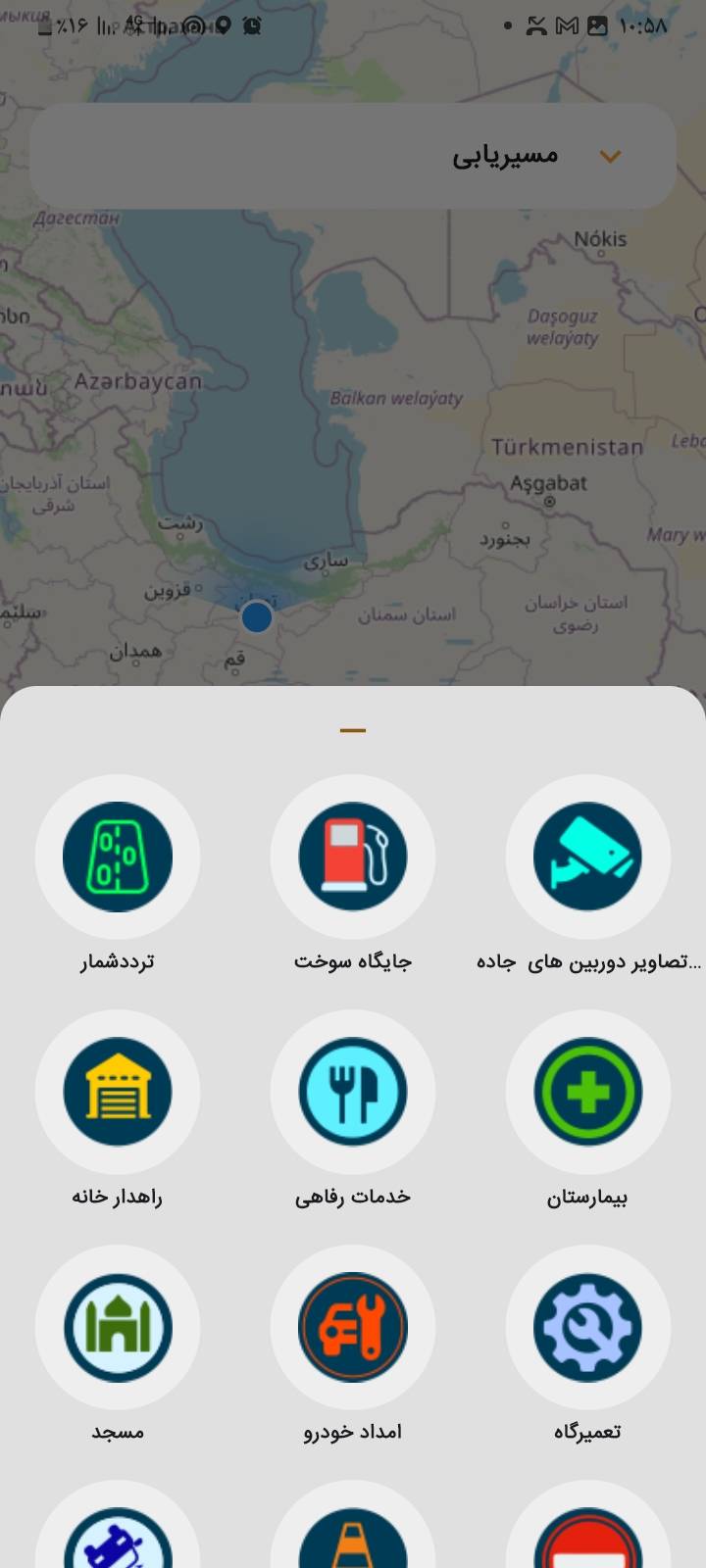Choose راهدار خانه option

(118, 1093)
